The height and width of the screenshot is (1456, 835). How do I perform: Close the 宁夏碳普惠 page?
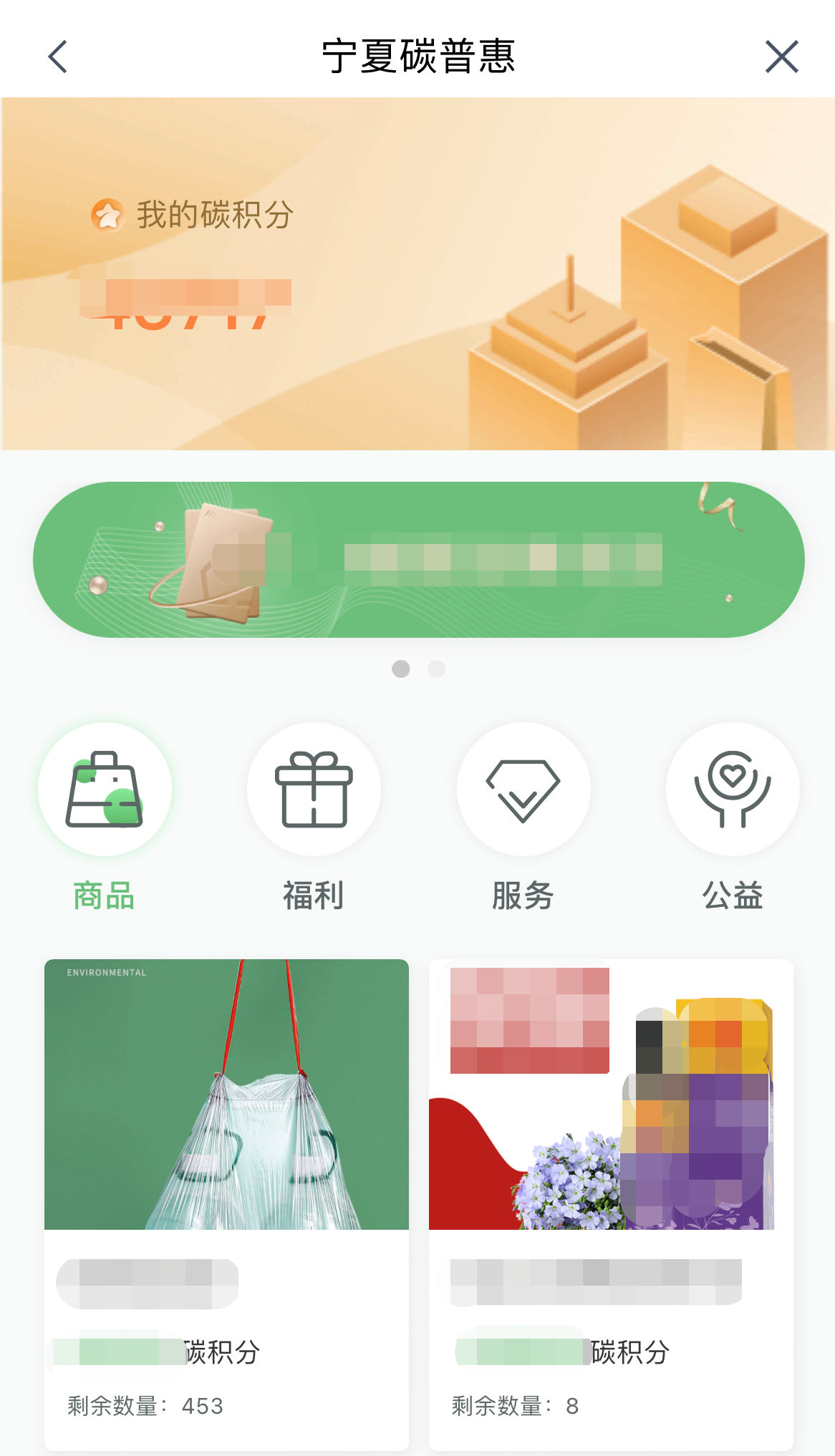[781, 57]
